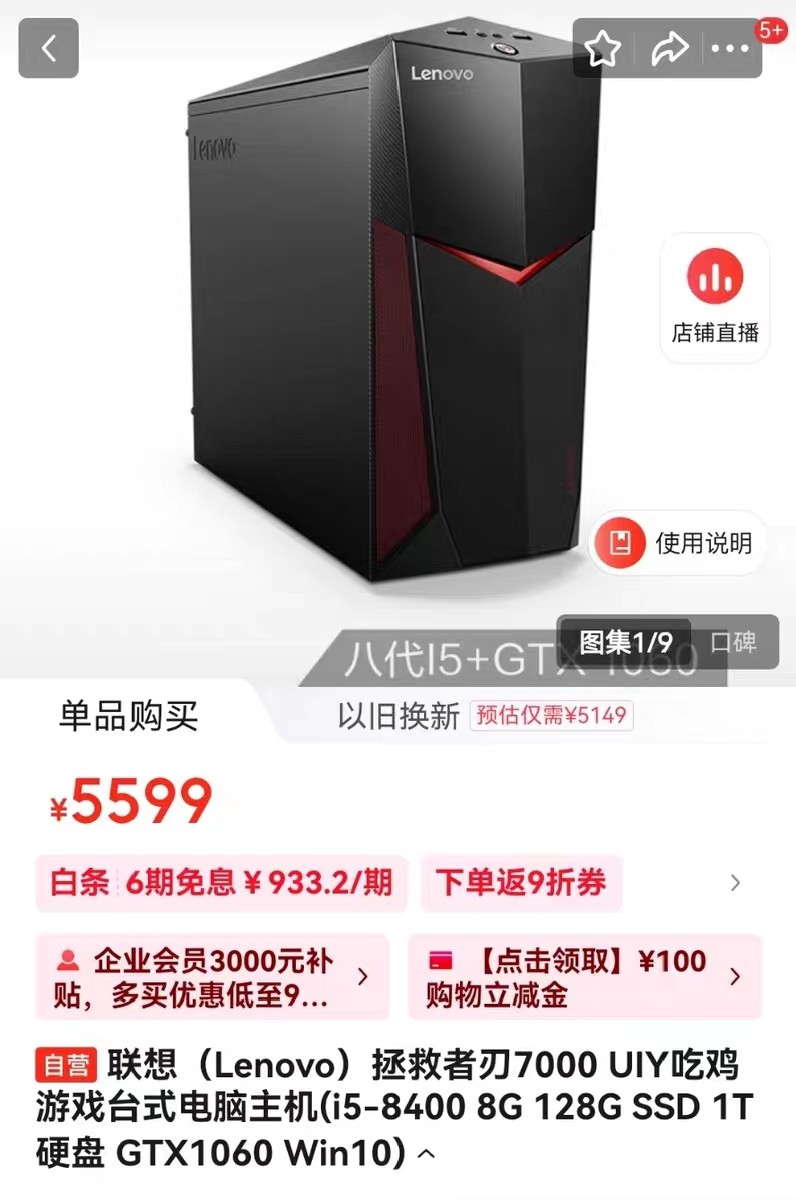
Task: Add this product to favorites with the star
Action: (x=603, y=48)
